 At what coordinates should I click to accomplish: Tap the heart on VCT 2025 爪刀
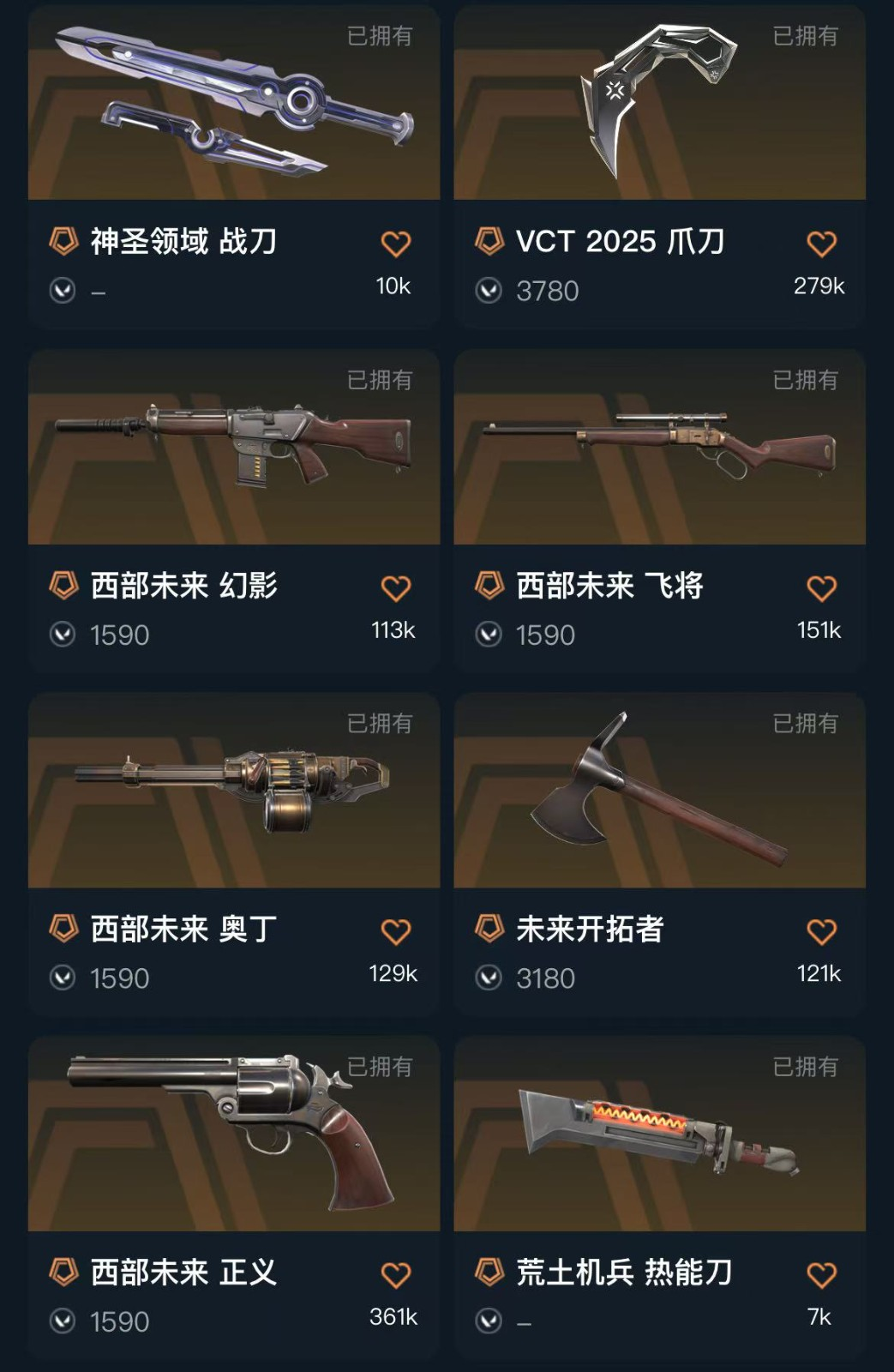point(821,244)
